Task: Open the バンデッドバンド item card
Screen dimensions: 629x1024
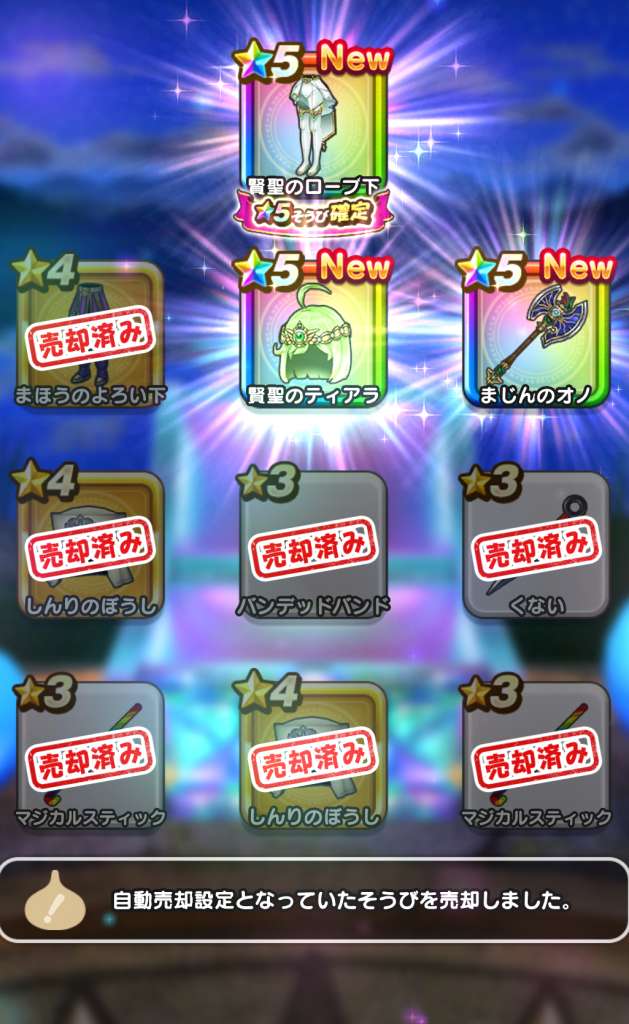Action: pyautogui.click(x=313, y=545)
